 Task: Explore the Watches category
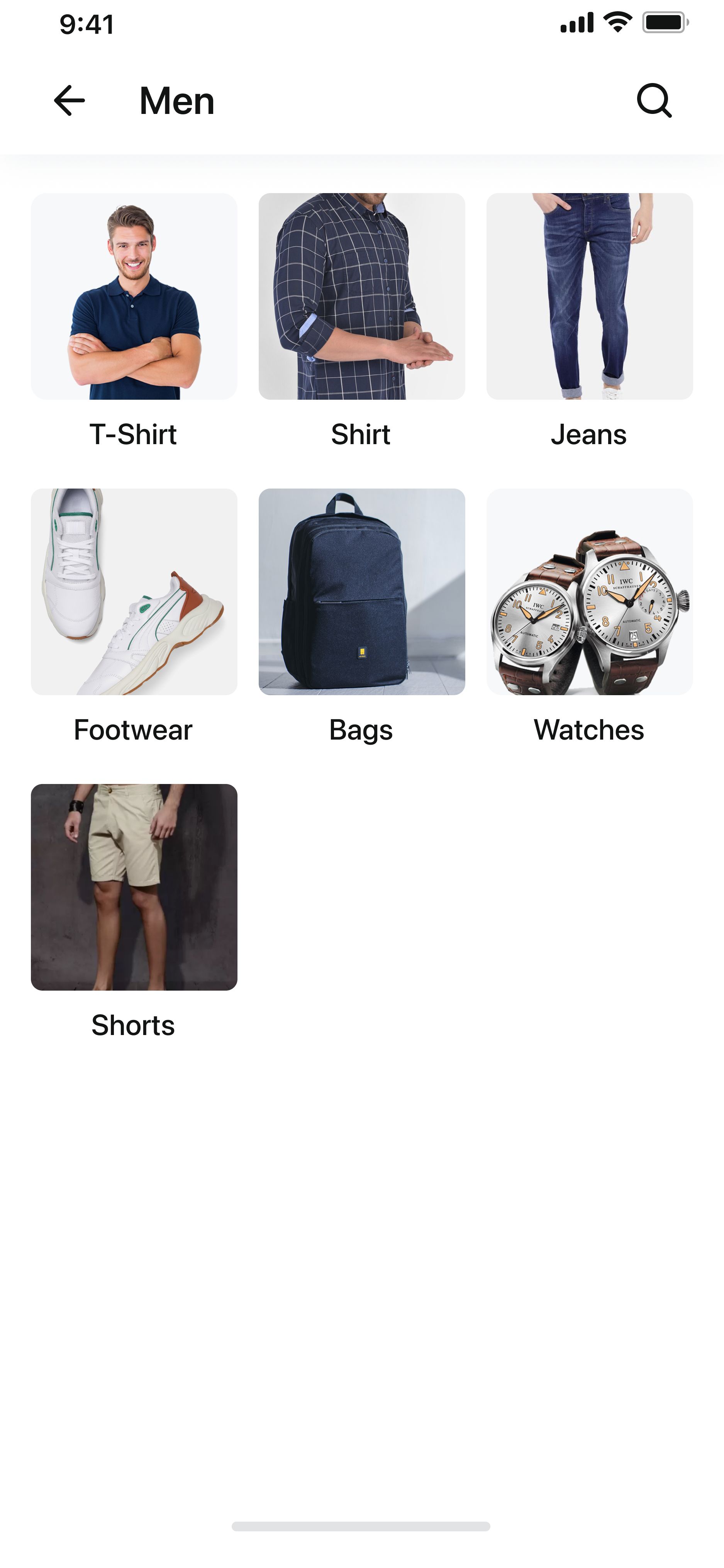point(589,592)
